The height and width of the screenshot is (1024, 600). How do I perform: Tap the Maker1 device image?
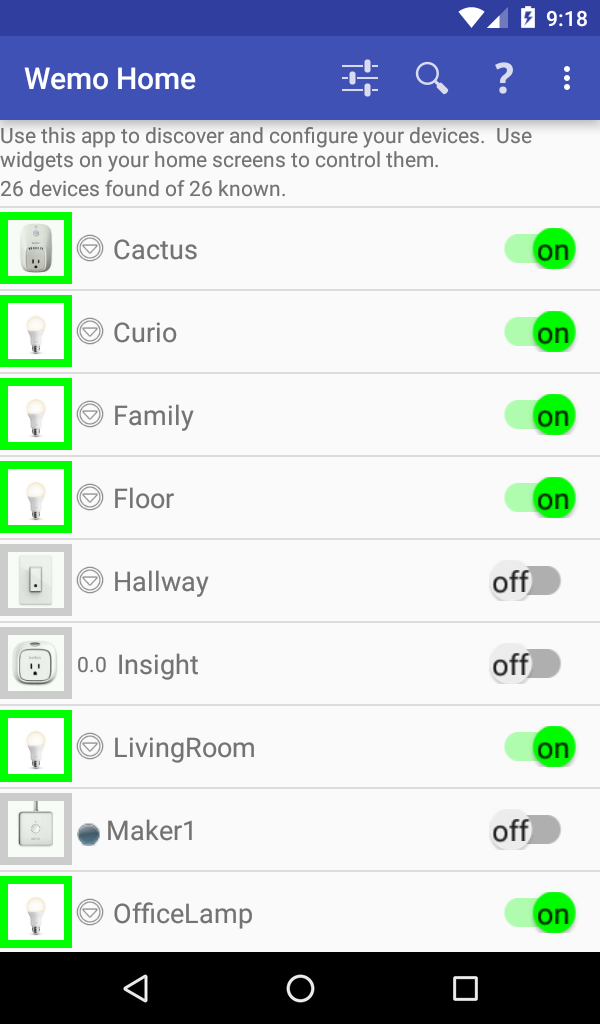pyautogui.click(x=36, y=830)
